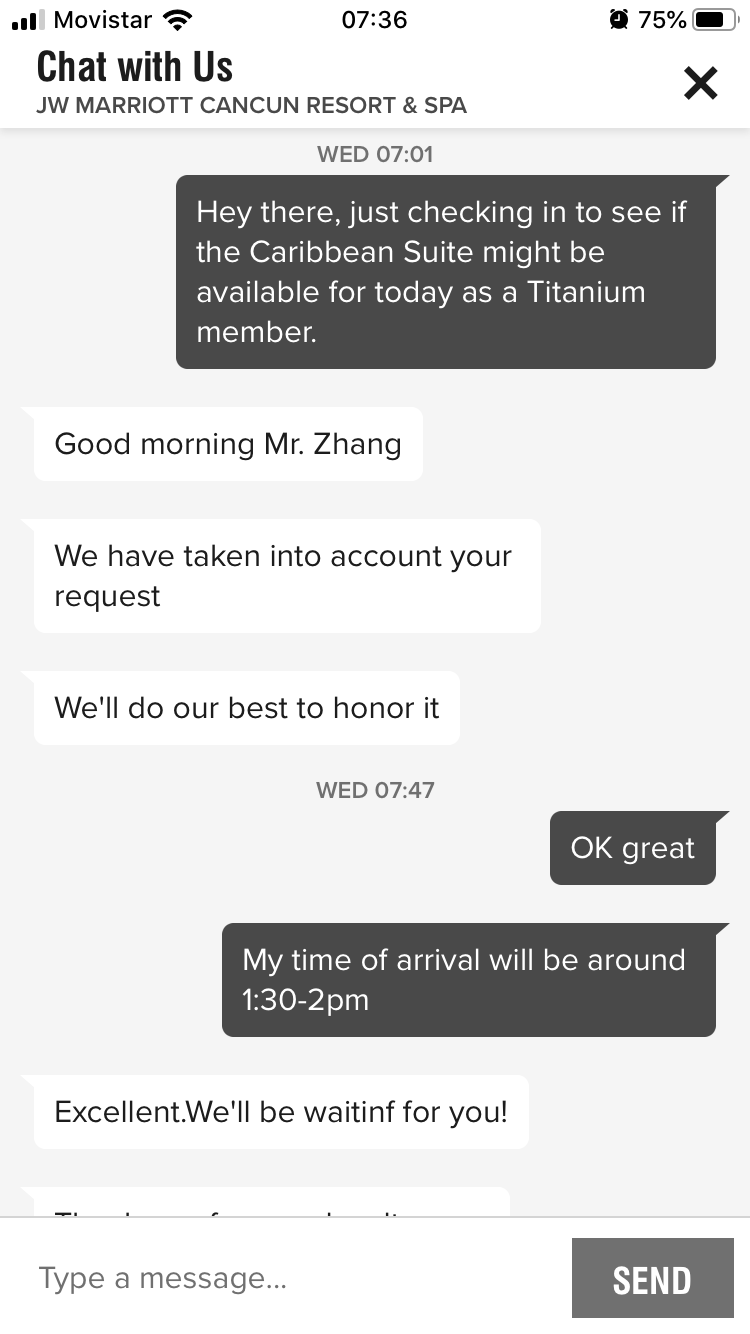Tap the SEND button
This screenshot has width=750, height=1334.
pyautogui.click(x=652, y=1279)
